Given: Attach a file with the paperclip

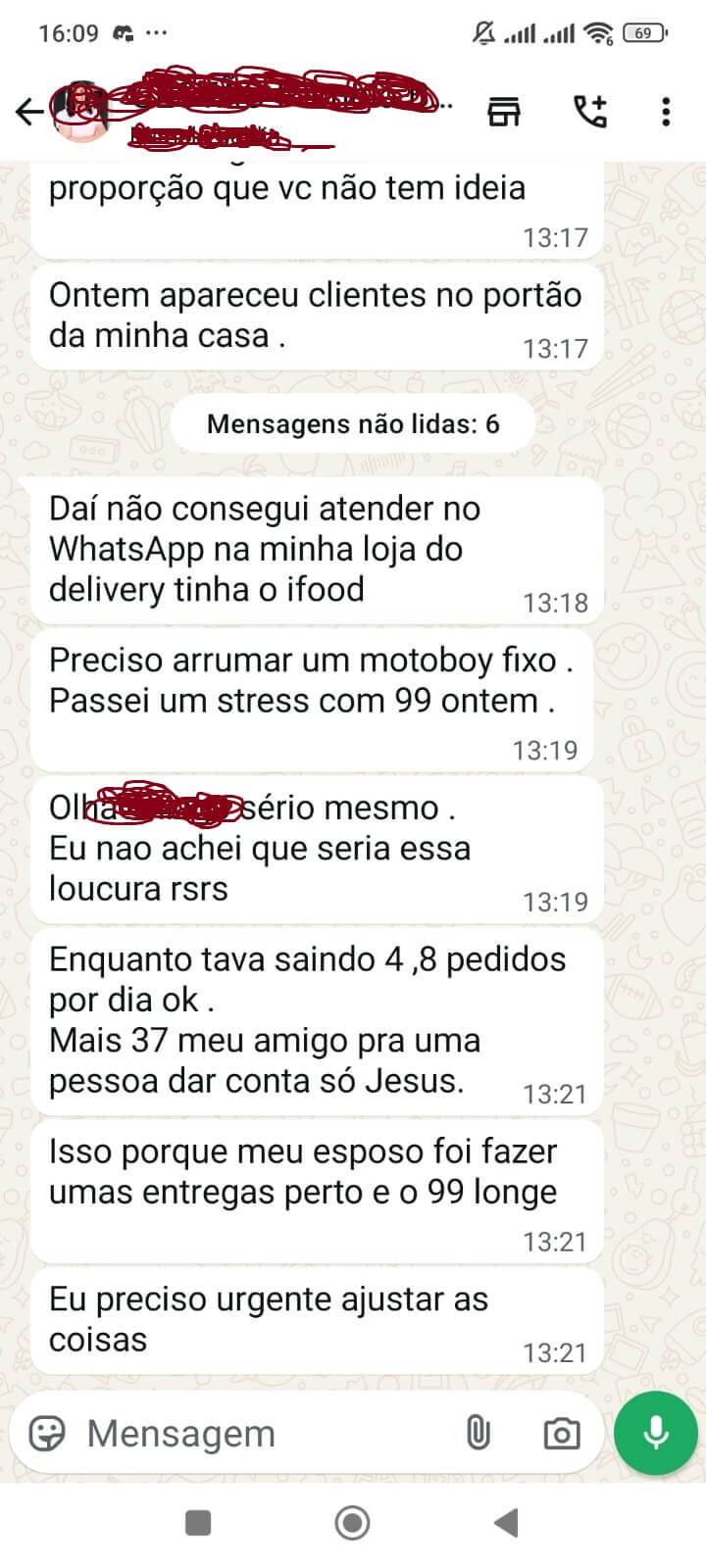Looking at the screenshot, I should click(478, 1434).
